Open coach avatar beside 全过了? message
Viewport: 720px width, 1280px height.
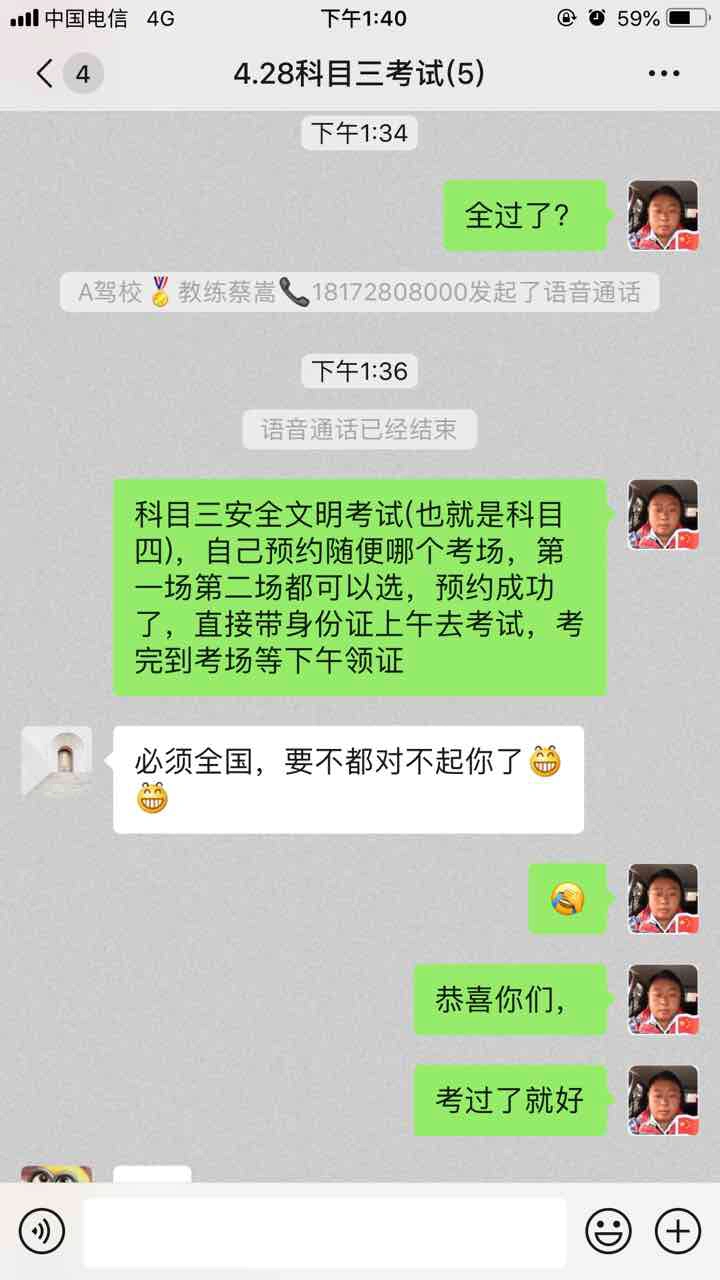click(x=662, y=215)
